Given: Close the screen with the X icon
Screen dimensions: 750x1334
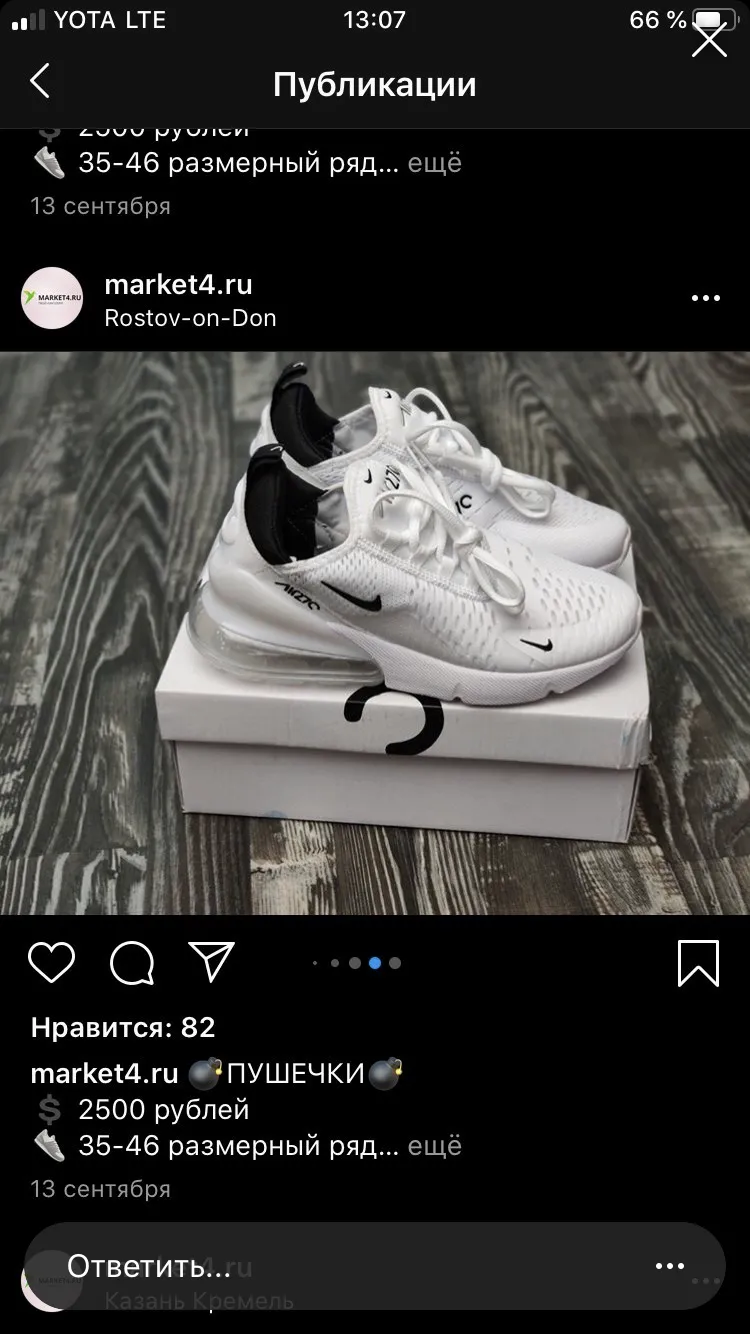Looking at the screenshot, I should click(x=709, y=40).
